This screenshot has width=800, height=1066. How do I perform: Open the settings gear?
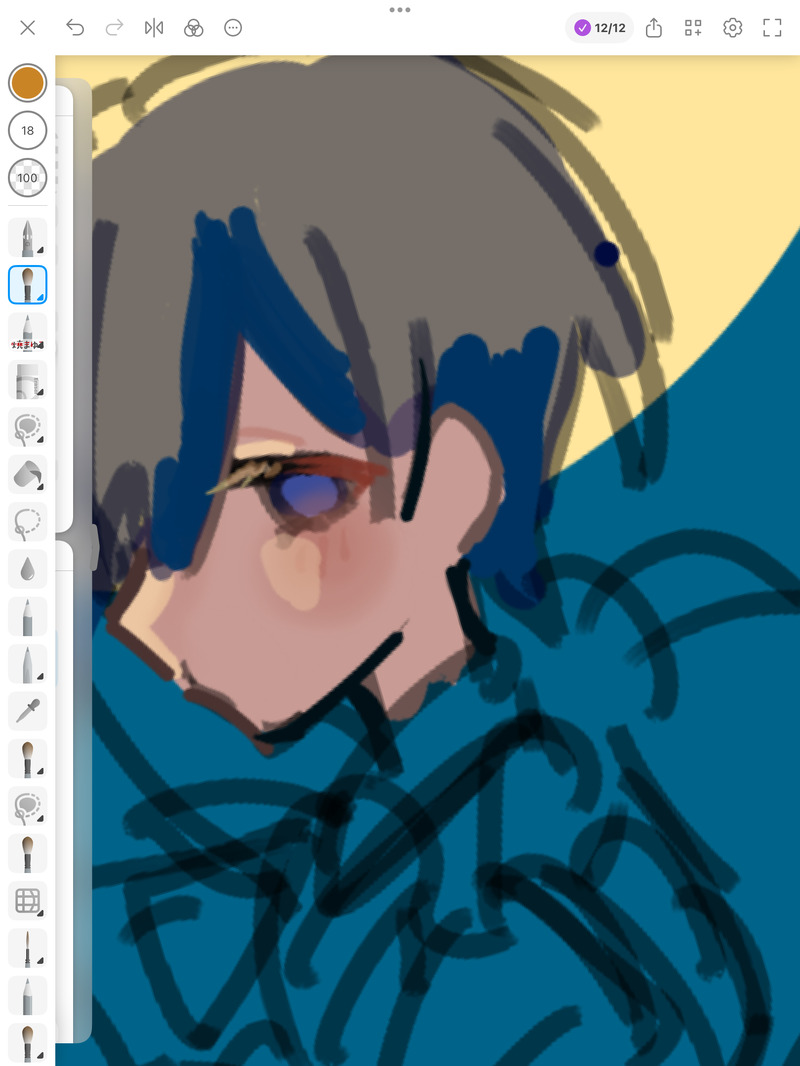[733, 28]
